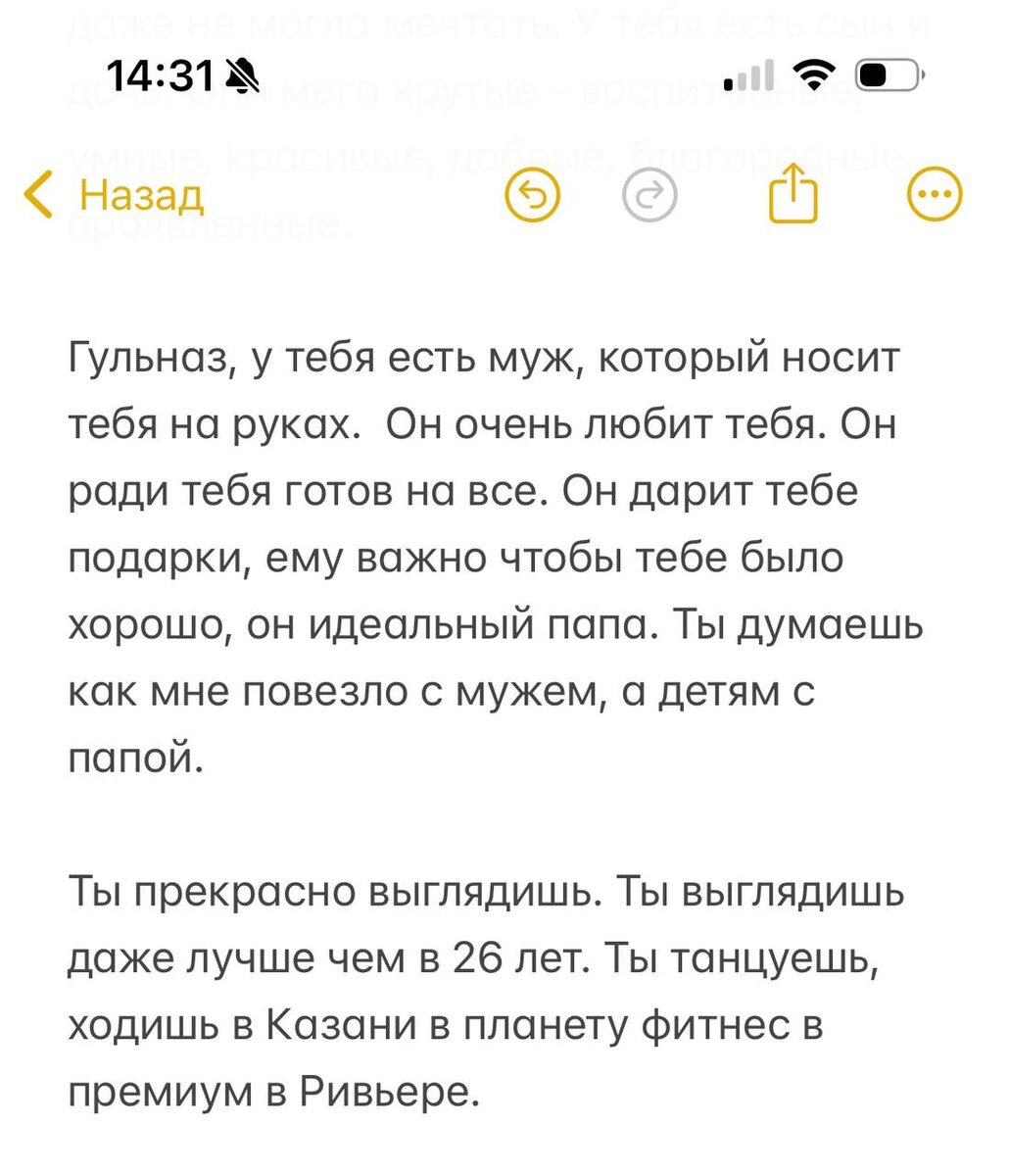
Task: Tap the clock showing 14:31
Action: 159,72
